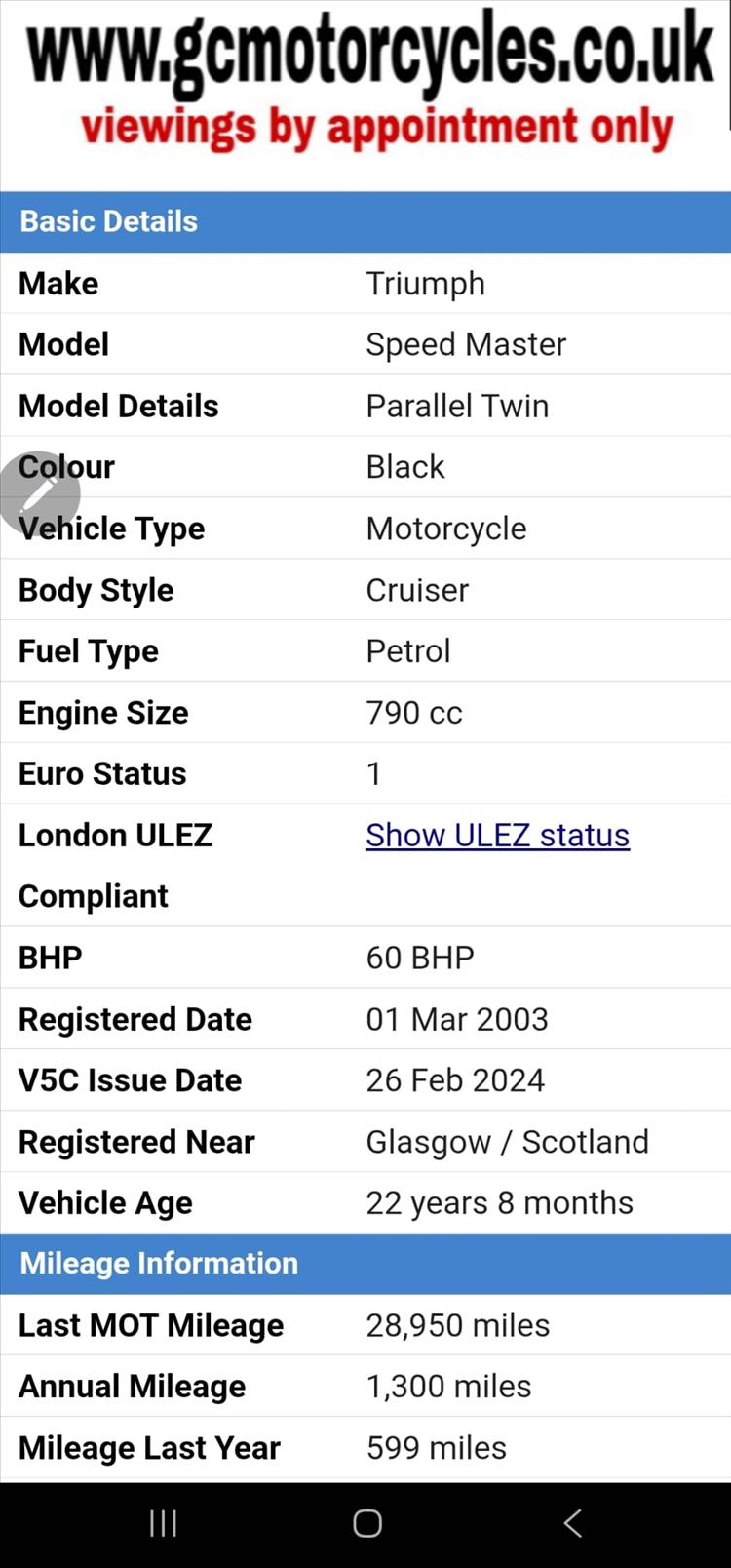This screenshot has width=731, height=1568.
Task: Return to the home screen
Action: pos(367,1523)
